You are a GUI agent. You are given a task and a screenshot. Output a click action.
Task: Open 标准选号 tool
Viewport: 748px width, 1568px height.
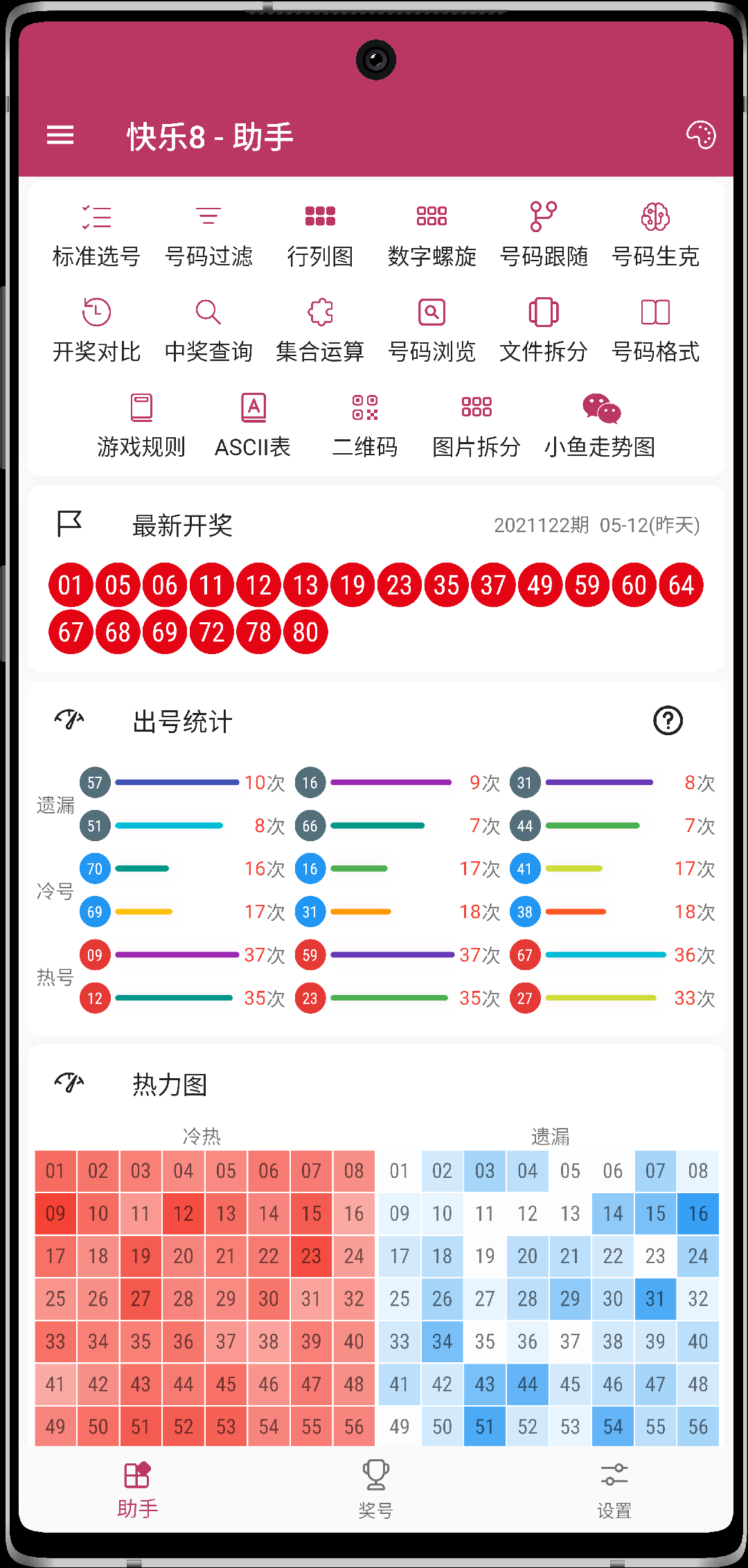click(x=96, y=236)
